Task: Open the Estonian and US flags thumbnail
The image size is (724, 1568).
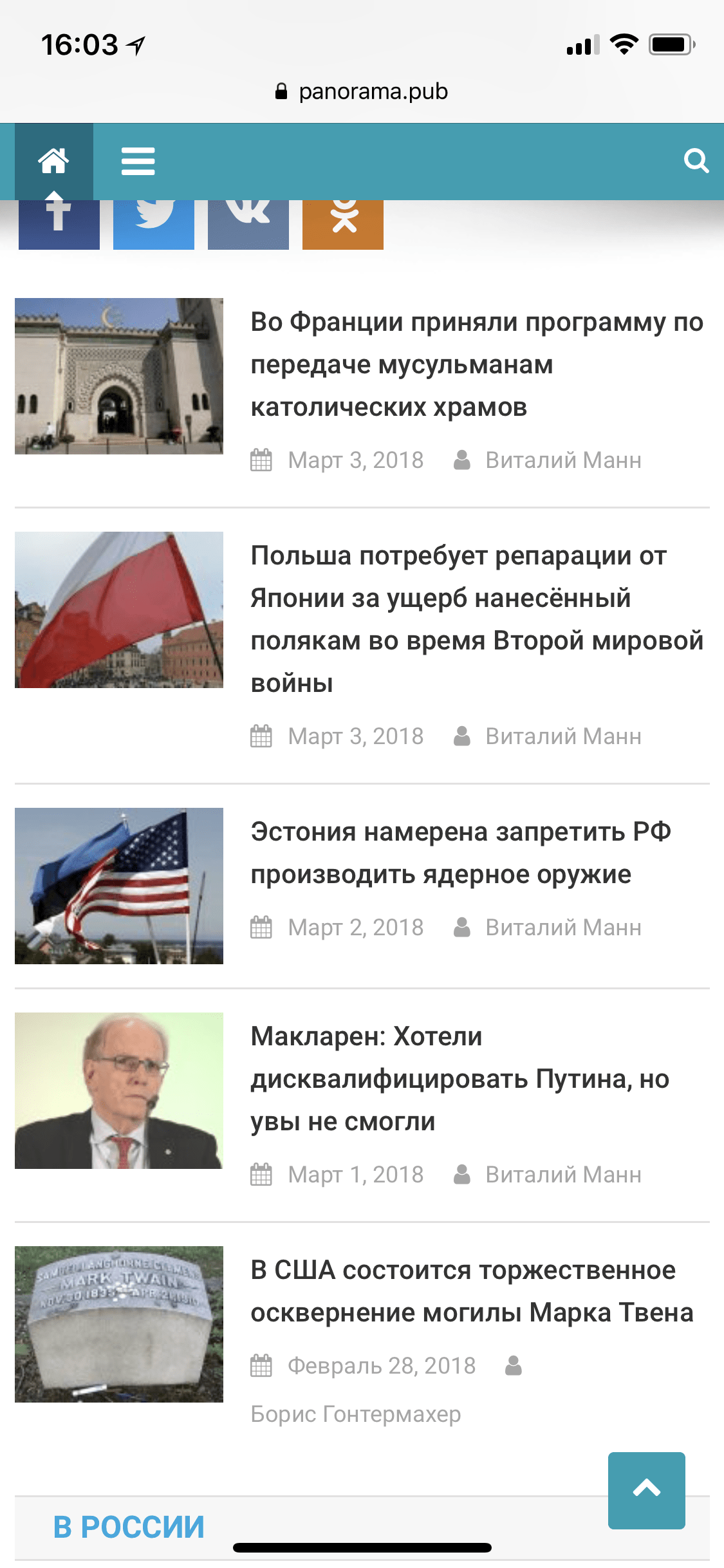Action: tap(119, 886)
